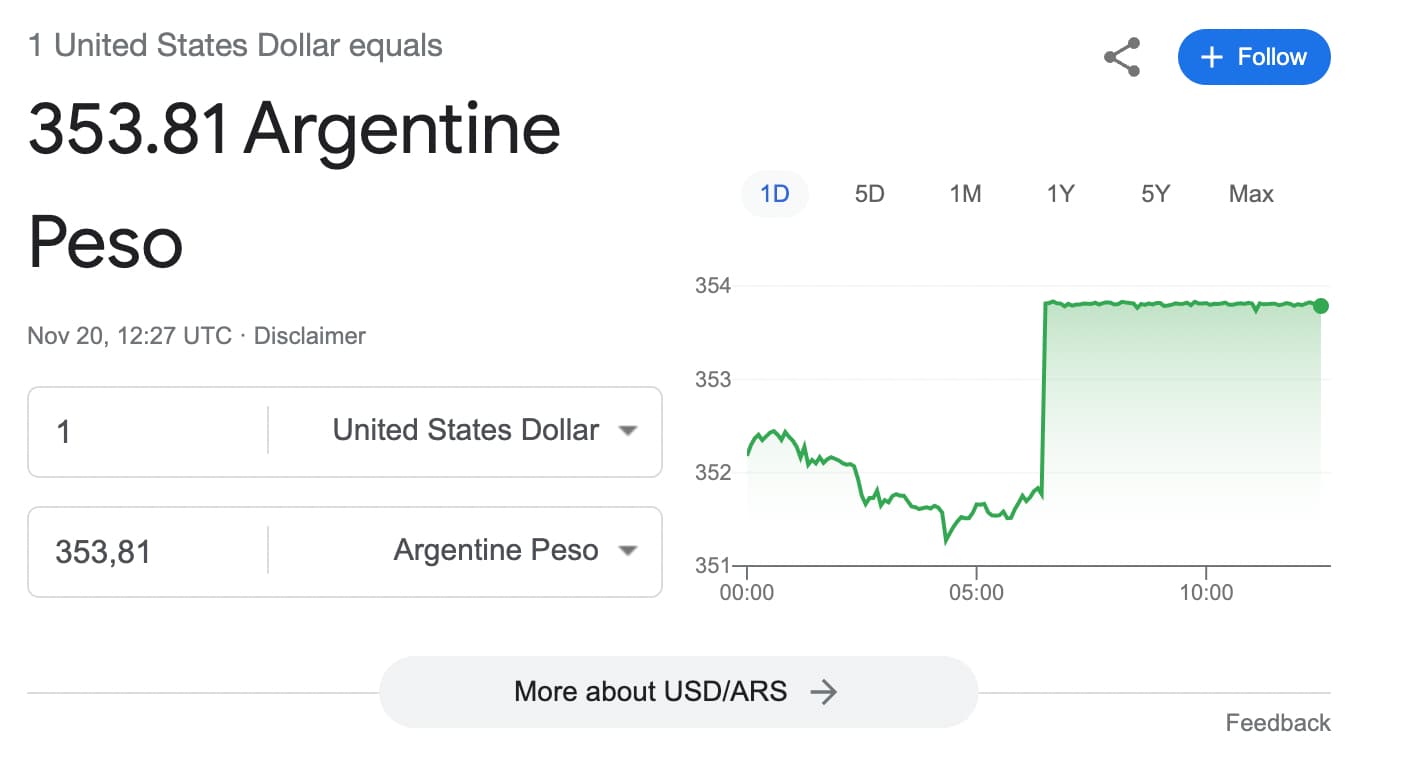The image size is (1420, 778).
Task: Follow the USD/ARS exchange rate
Action: [x=1254, y=57]
